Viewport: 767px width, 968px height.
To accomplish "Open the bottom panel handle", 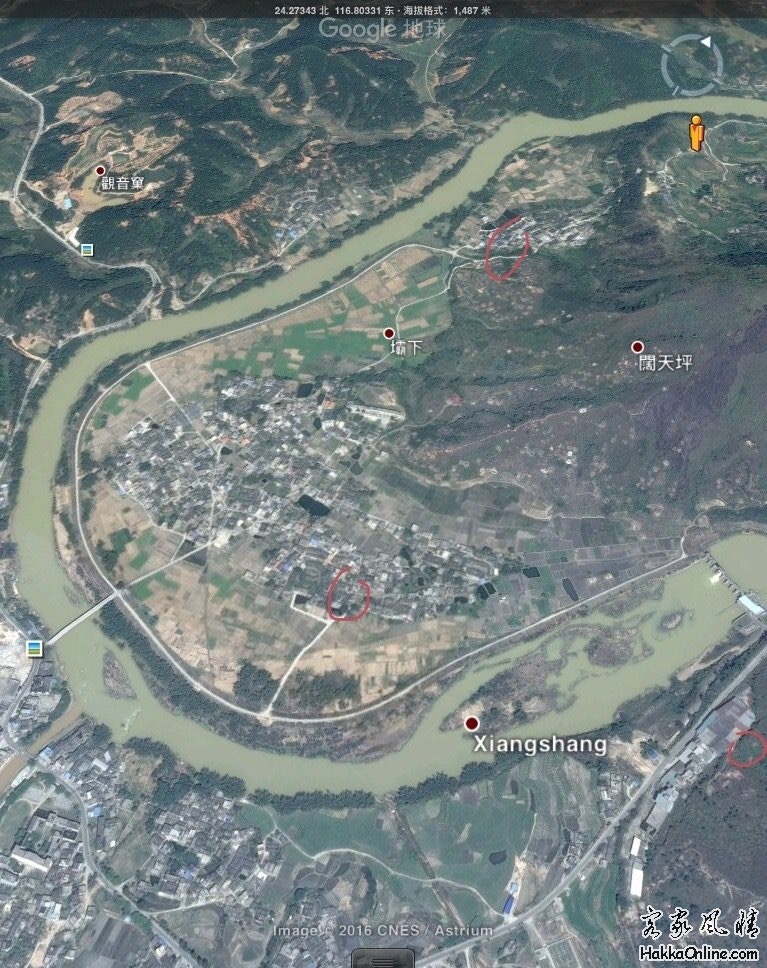I will (383, 957).
